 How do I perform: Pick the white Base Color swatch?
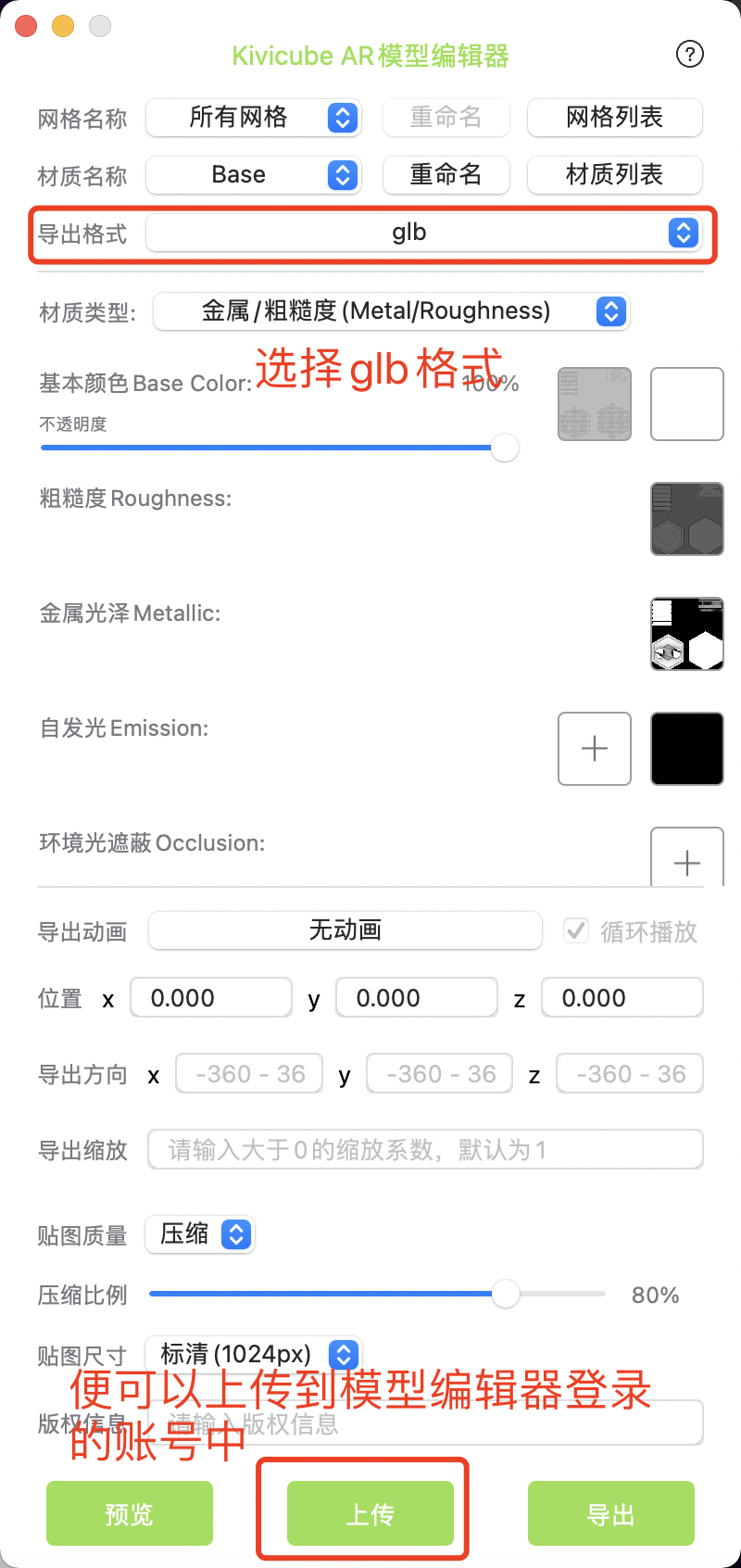pyautogui.click(x=686, y=404)
